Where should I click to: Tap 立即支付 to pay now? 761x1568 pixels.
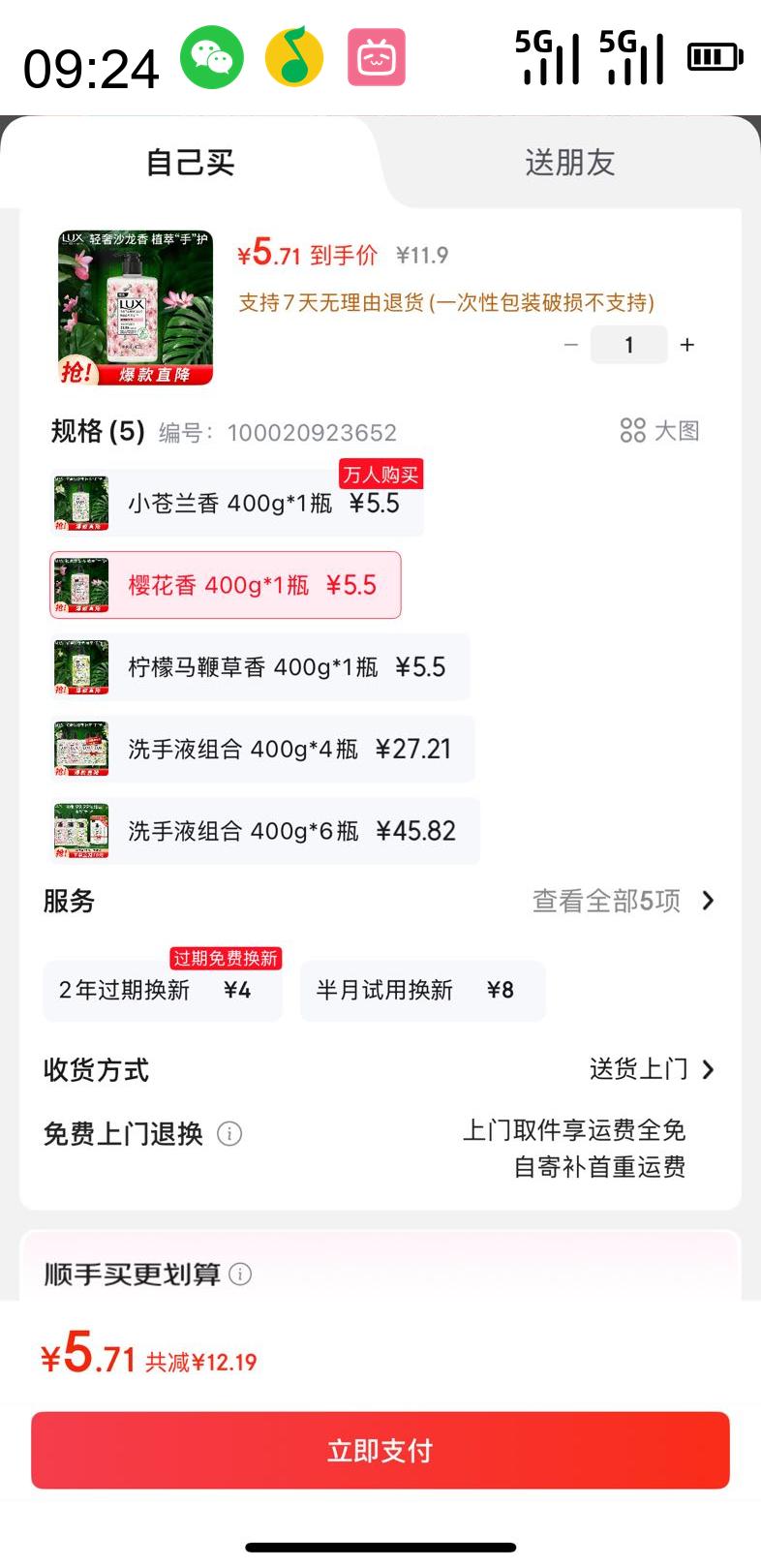(380, 1450)
